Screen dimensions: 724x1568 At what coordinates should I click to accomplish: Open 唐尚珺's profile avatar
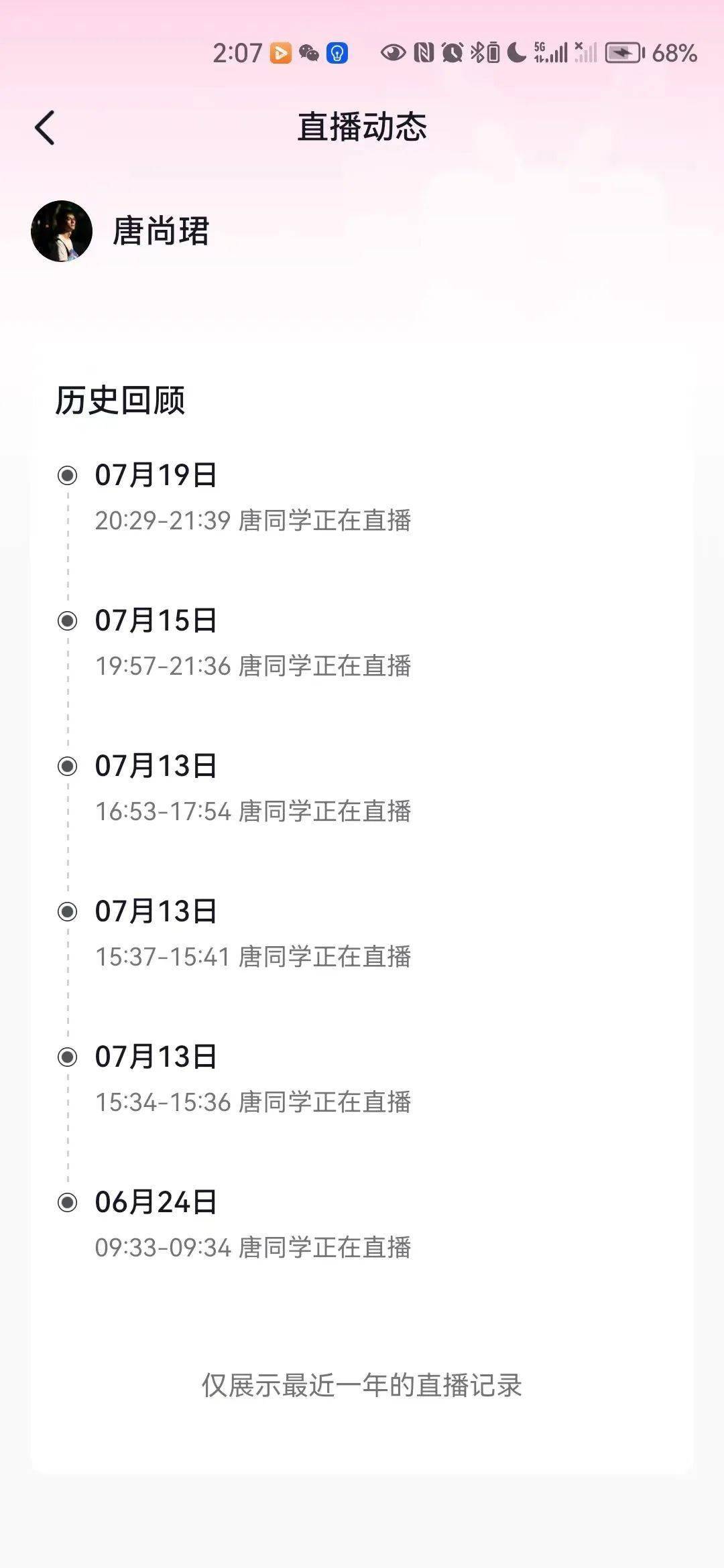pyautogui.click(x=62, y=231)
